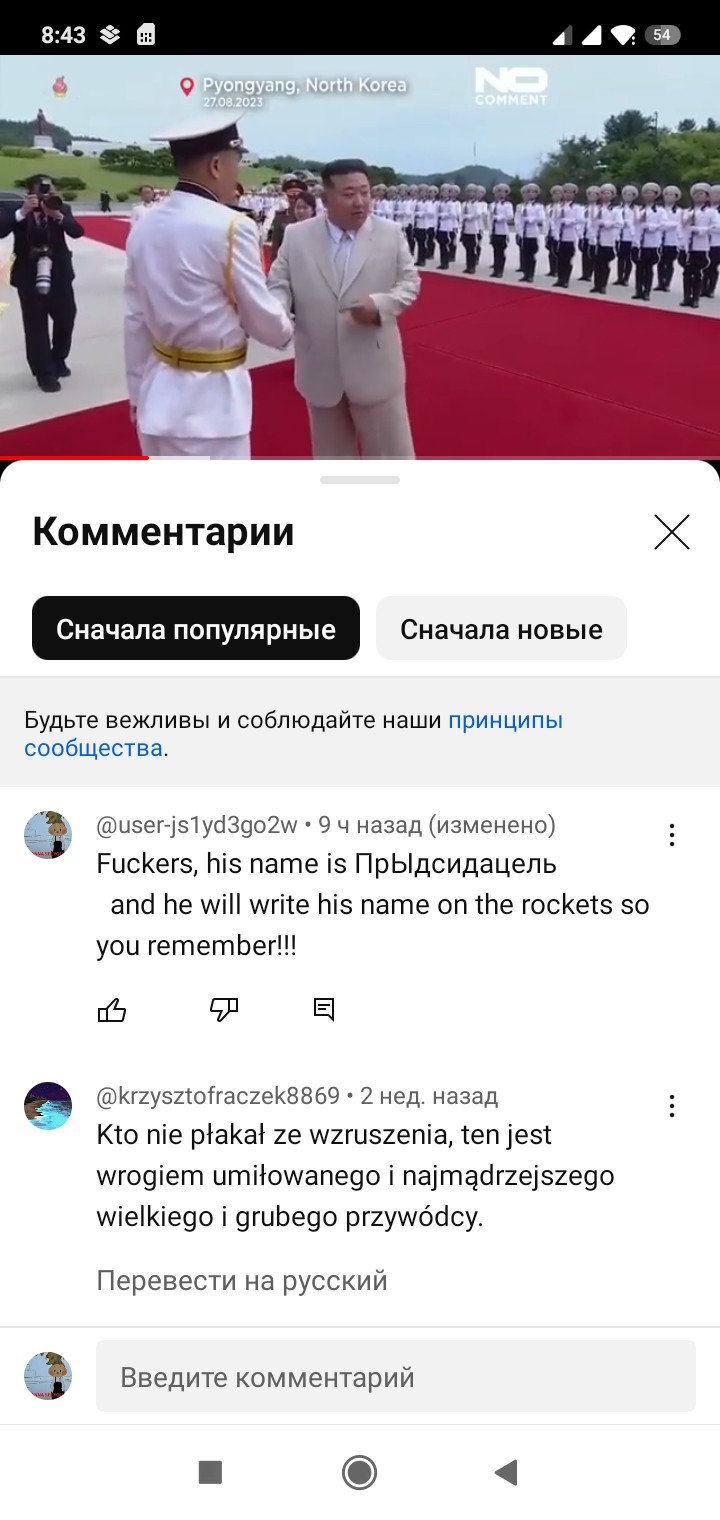Select the 'Сначала популярные' sort chip
720x1520 pixels.
(x=196, y=629)
